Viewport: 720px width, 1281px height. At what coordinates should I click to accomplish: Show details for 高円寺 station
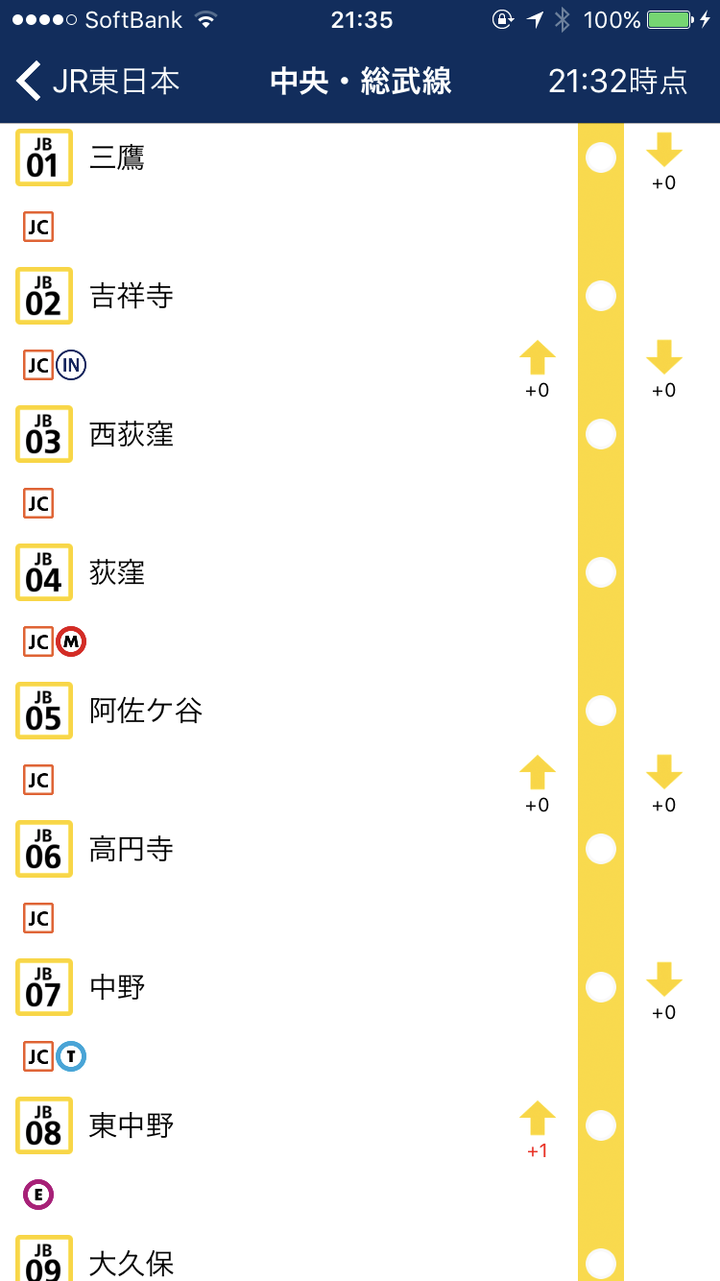pyautogui.click(x=131, y=849)
